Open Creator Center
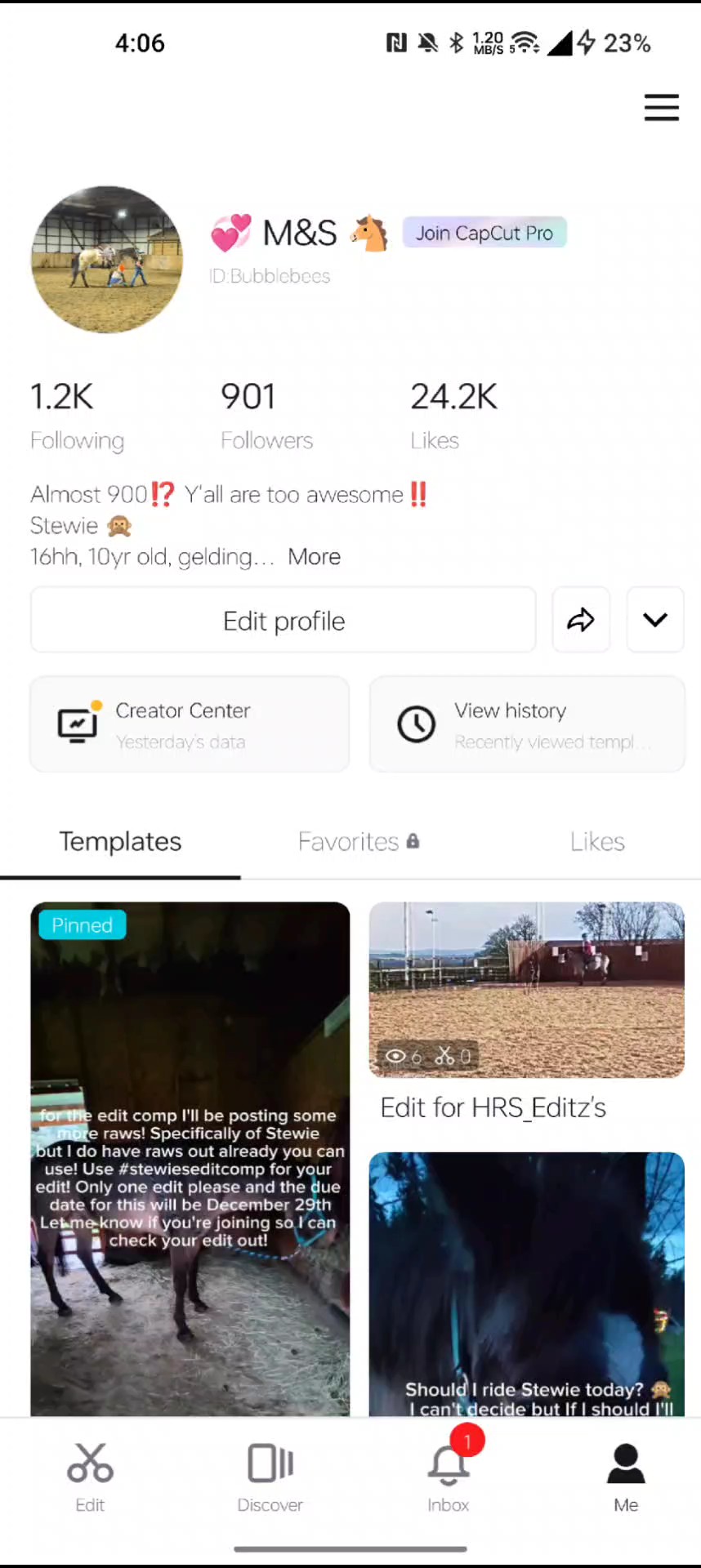Viewport: 701px width, 1568px height. 190,724
